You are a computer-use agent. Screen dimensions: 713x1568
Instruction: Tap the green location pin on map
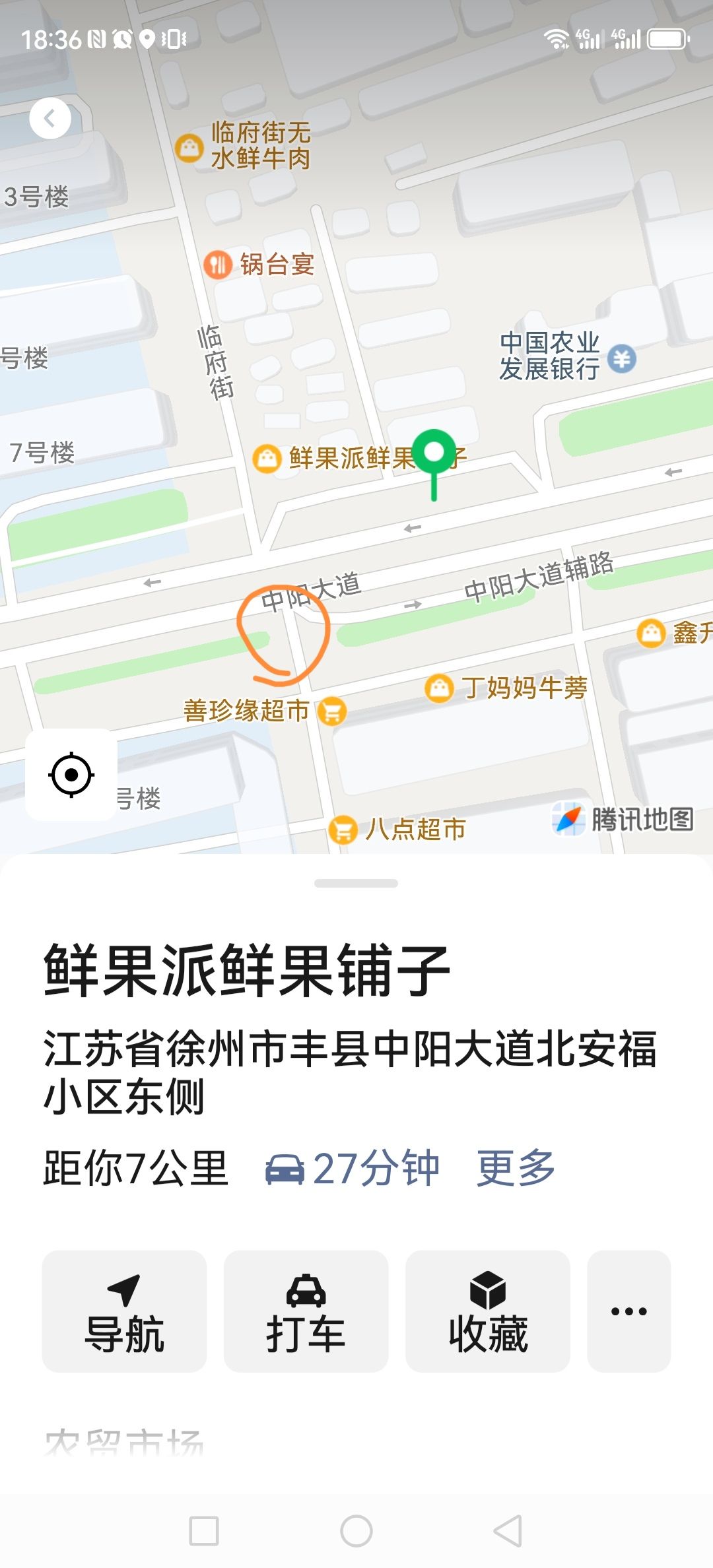tap(434, 454)
